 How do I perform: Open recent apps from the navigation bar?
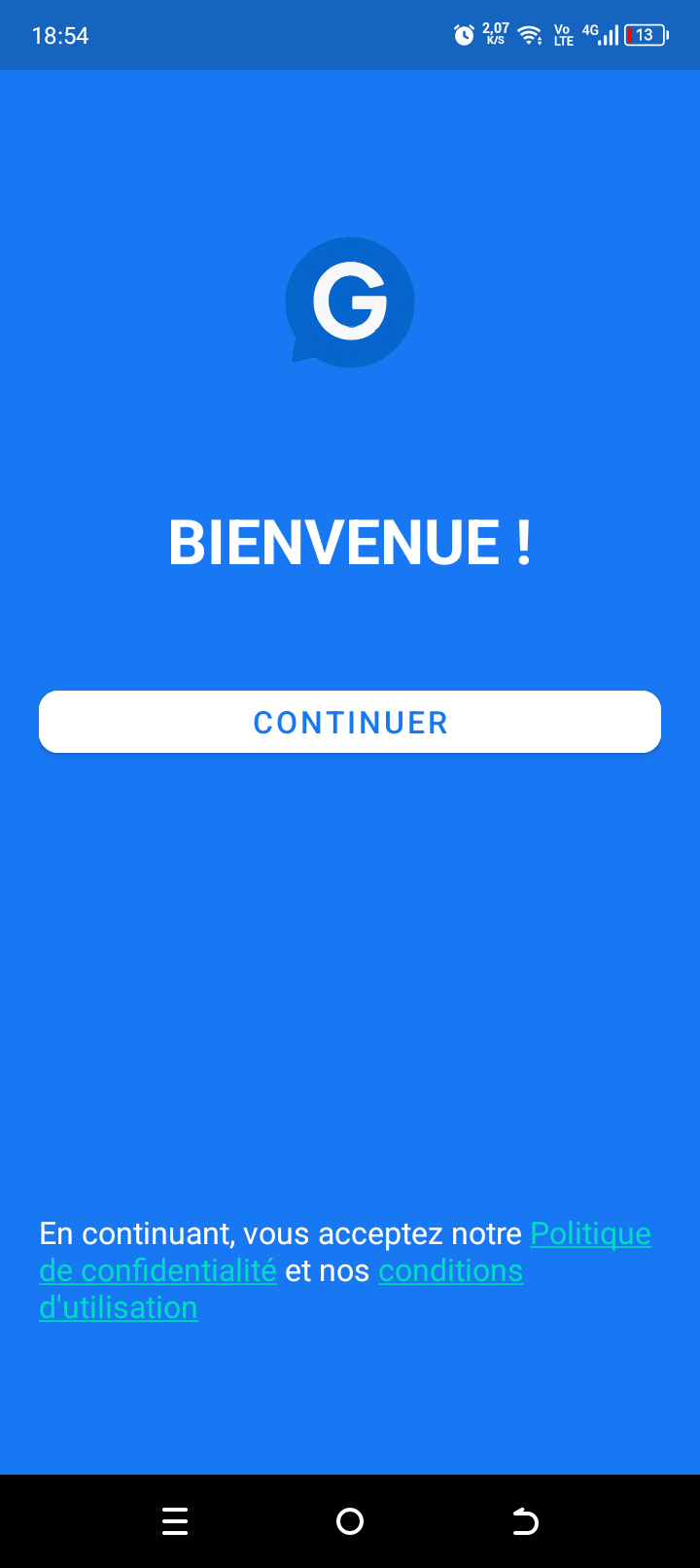pos(175,1521)
